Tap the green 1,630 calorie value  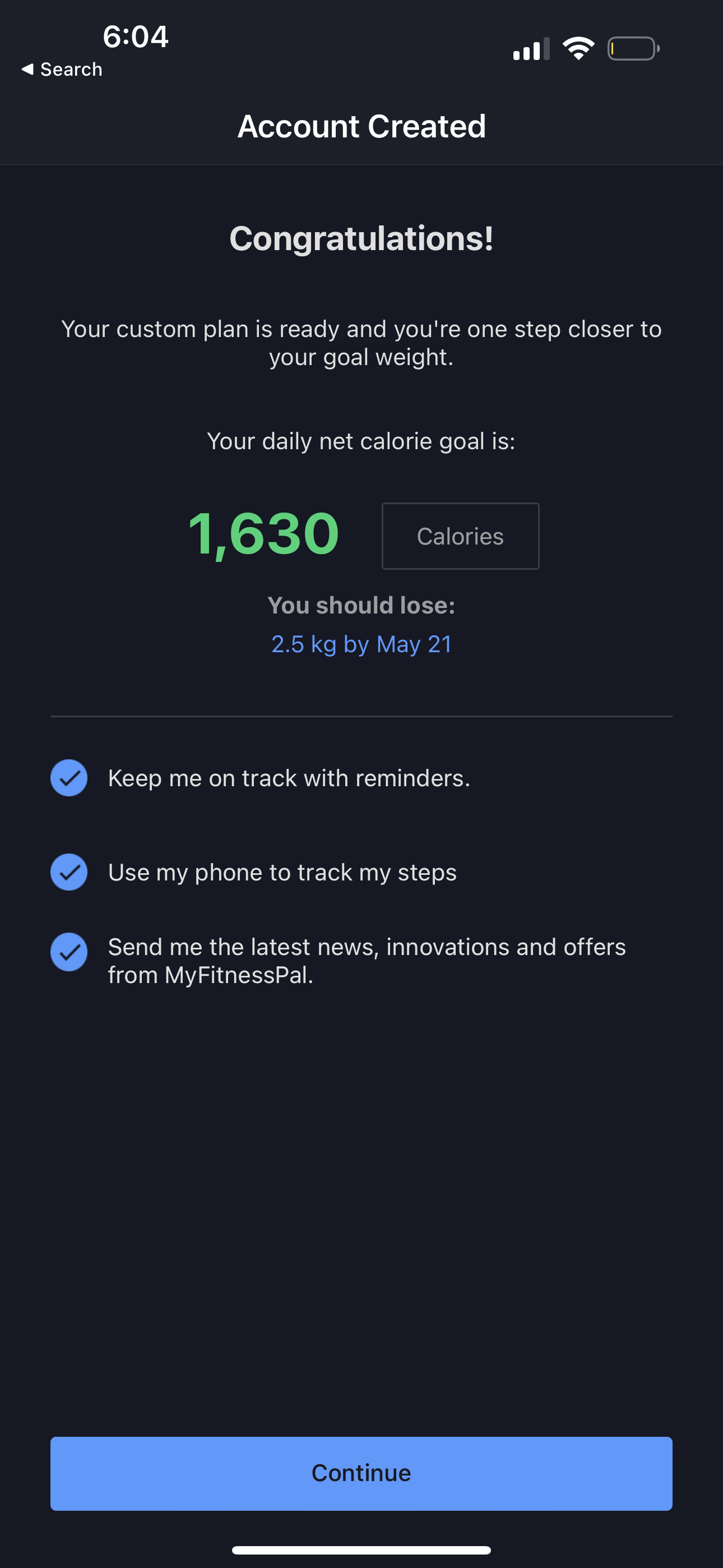264,534
